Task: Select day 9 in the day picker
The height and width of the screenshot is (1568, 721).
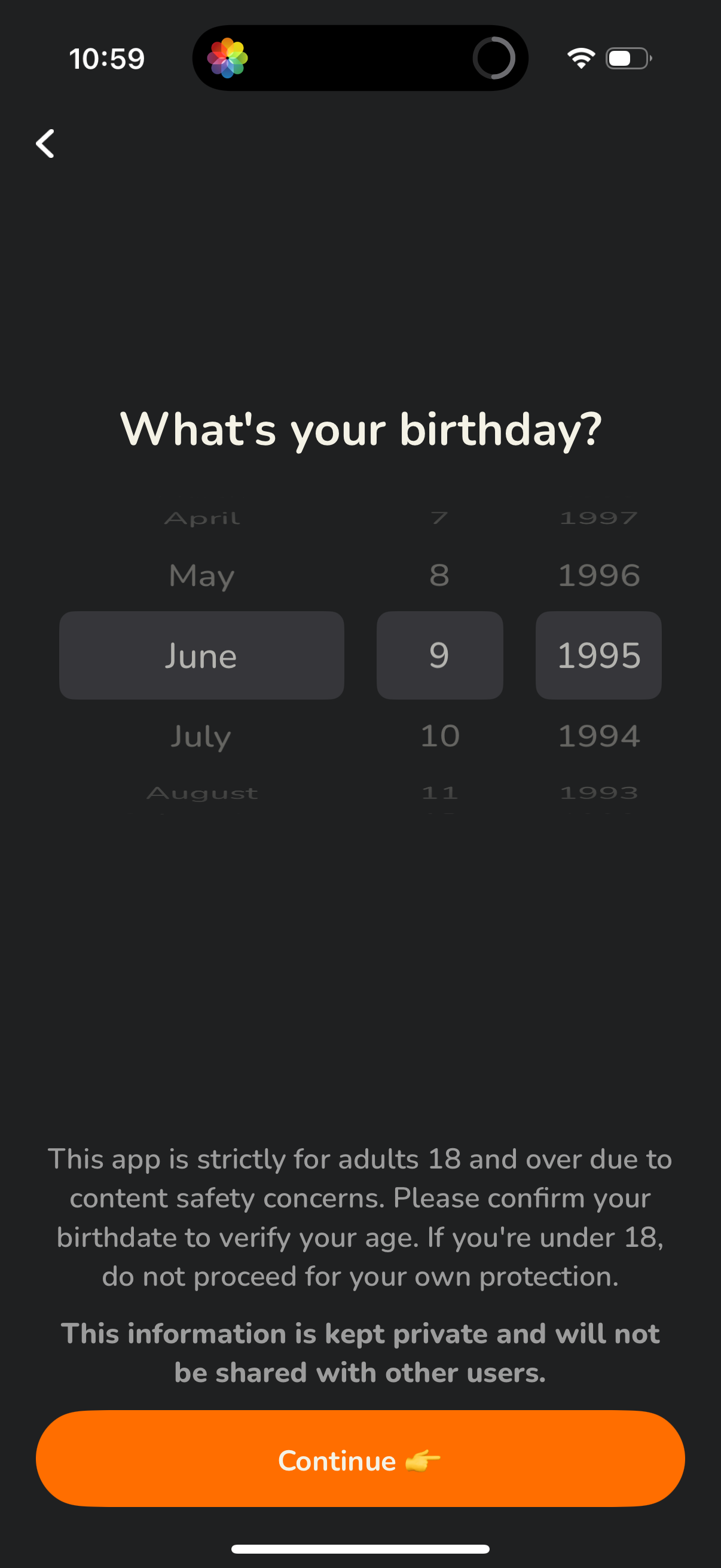Action: [440, 655]
